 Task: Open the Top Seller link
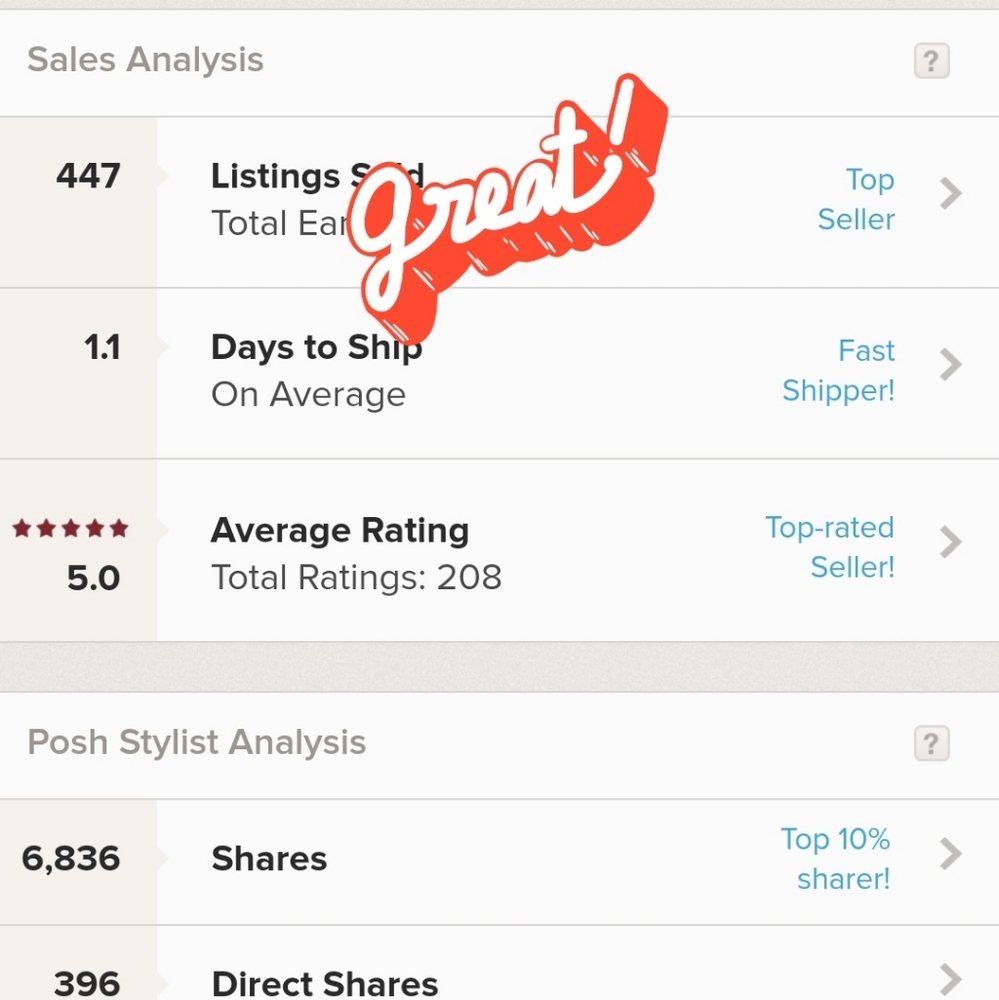(x=862, y=199)
